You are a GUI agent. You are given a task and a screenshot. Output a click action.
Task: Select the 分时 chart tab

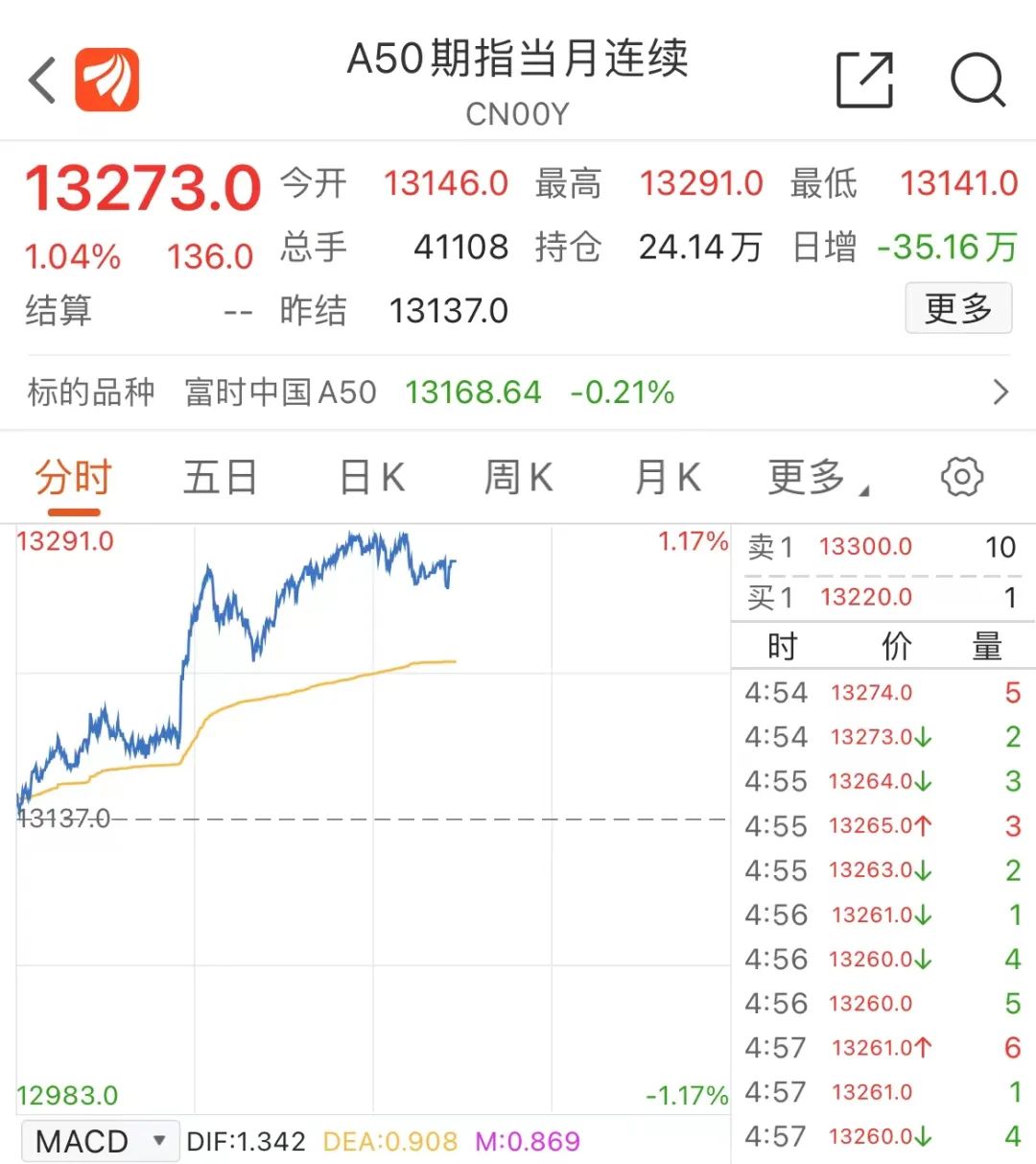(x=73, y=477)
